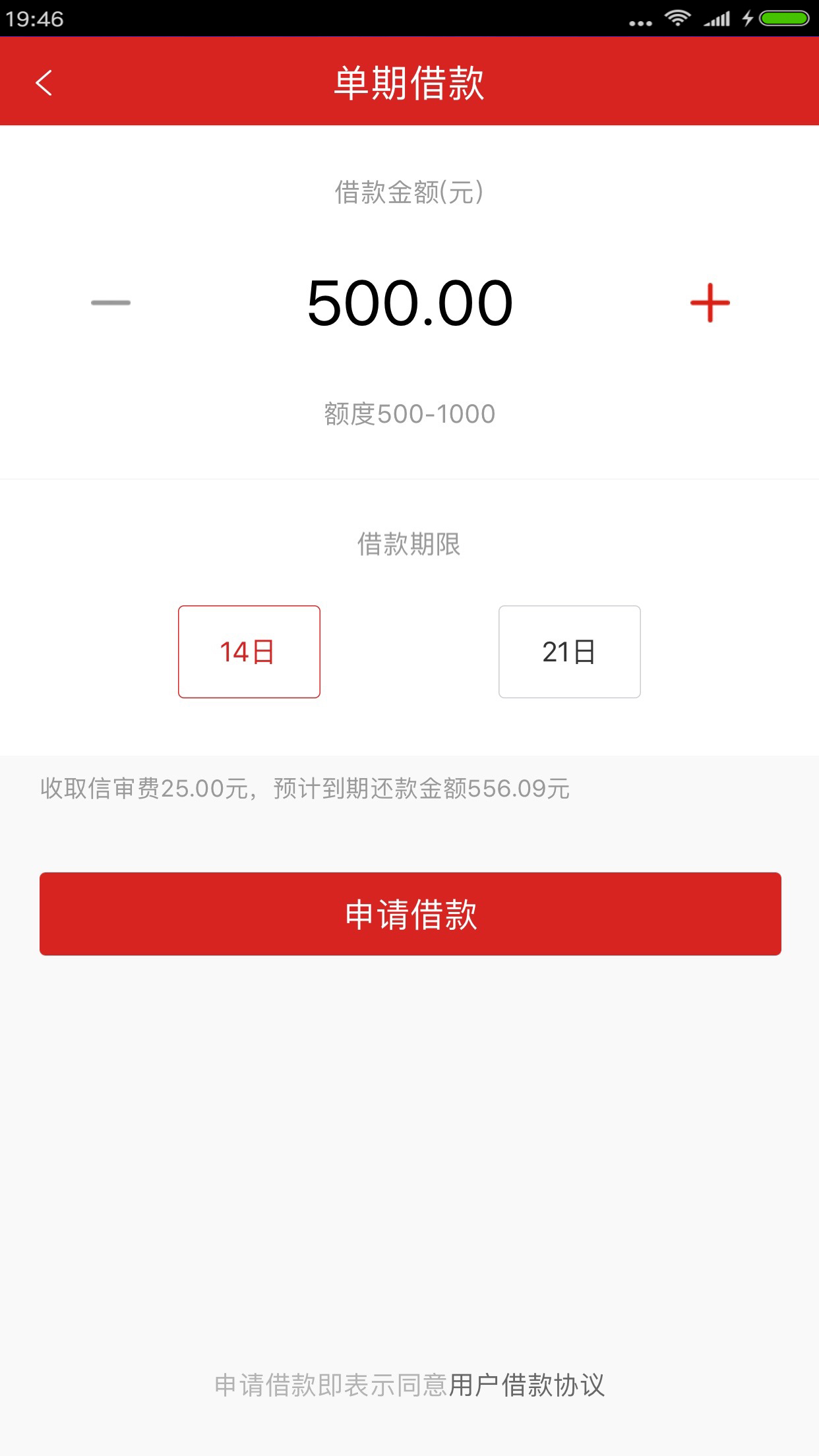
Task: Open the 借款期限 term chooser for 21日
Action: [569, 650]
